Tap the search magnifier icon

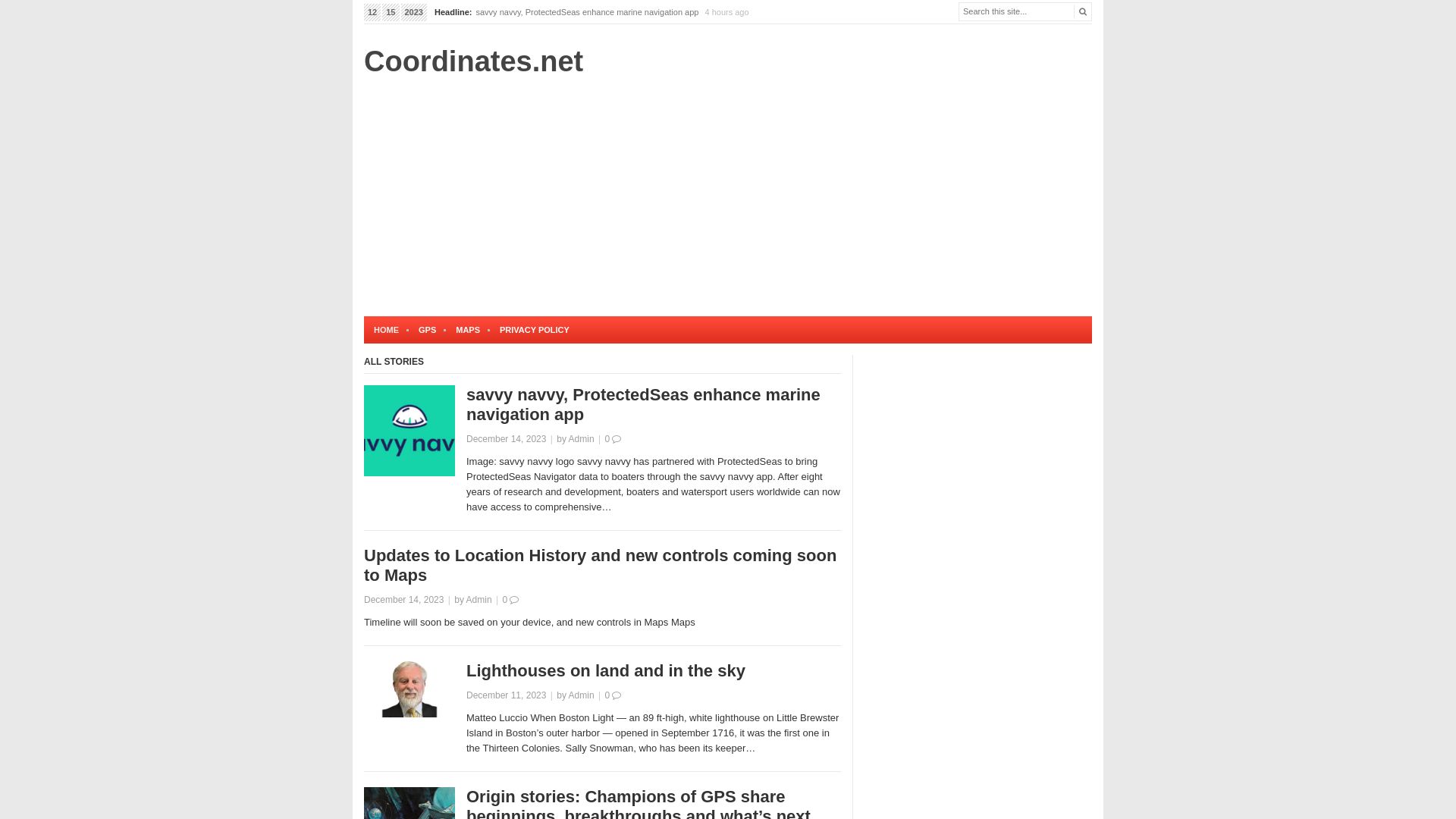1082,11
